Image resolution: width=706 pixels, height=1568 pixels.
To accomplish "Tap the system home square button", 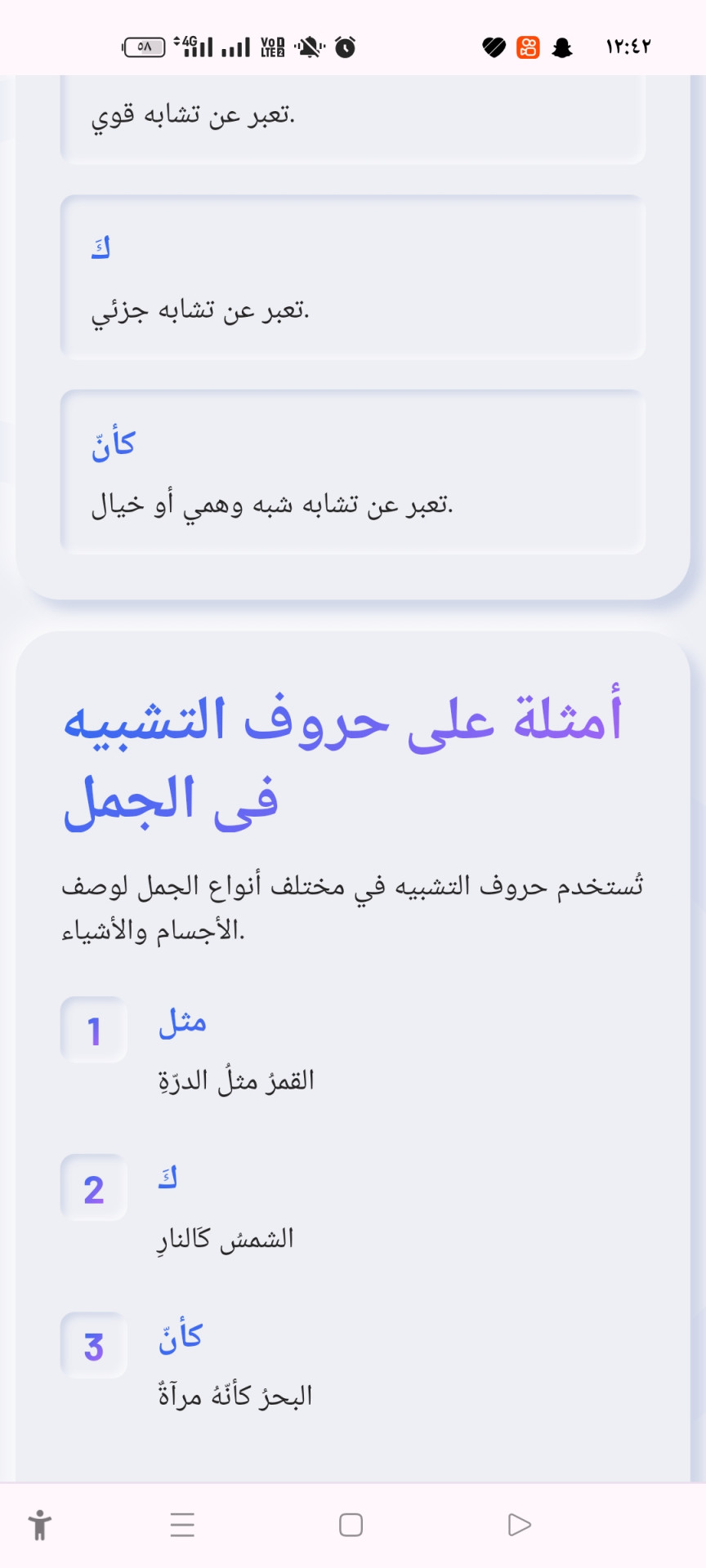I will point(351,1525).
